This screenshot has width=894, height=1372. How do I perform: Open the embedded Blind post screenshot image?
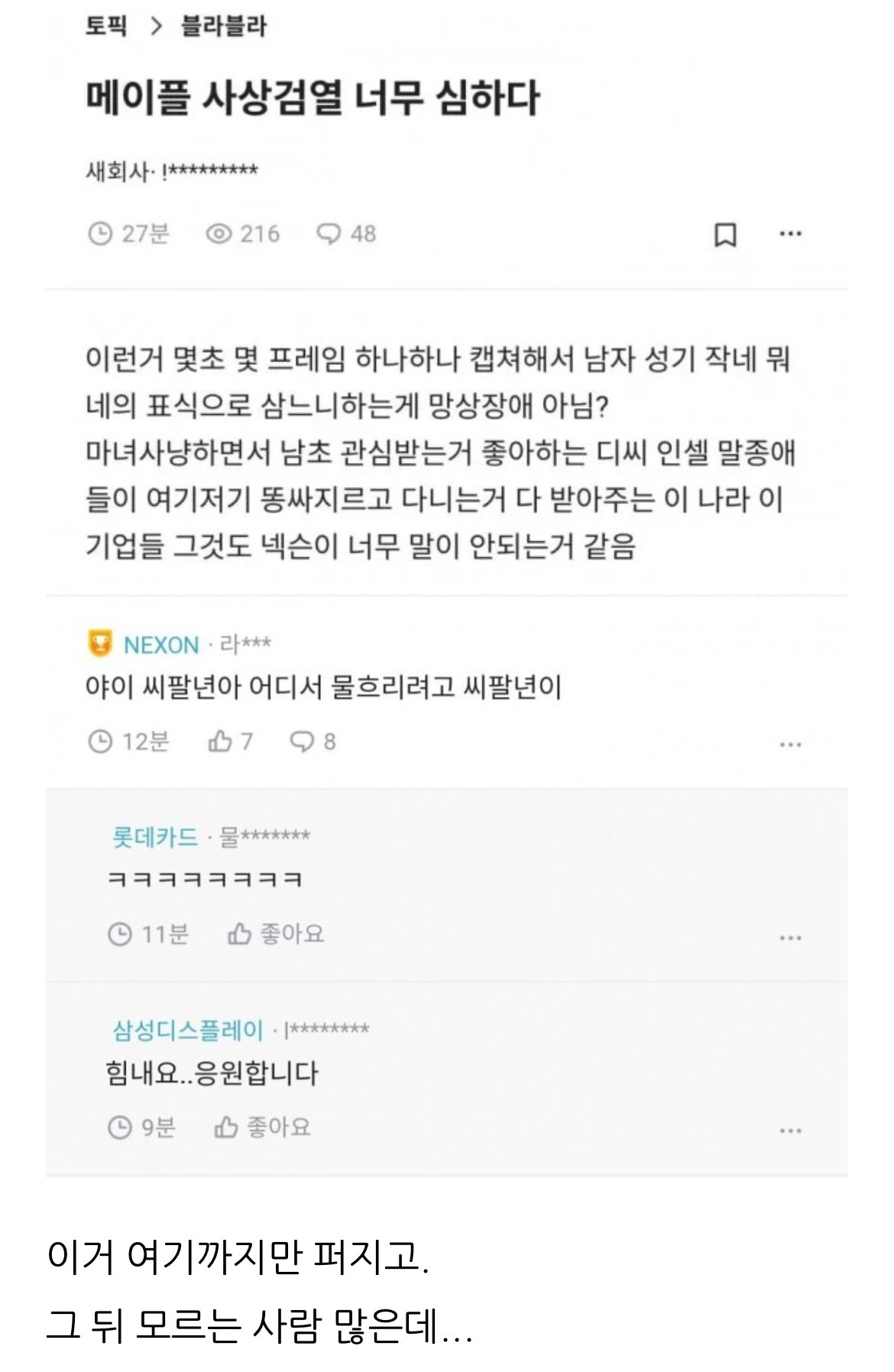click(446, 589)
